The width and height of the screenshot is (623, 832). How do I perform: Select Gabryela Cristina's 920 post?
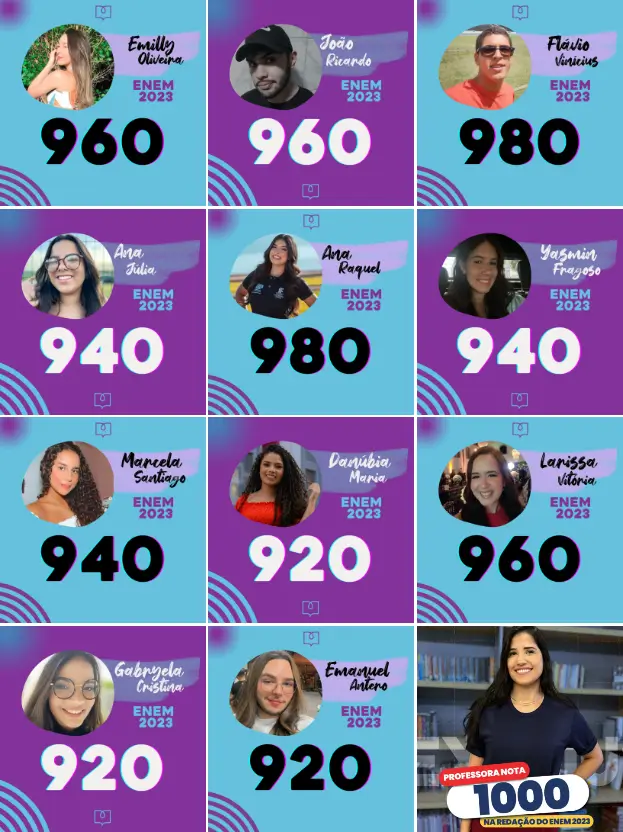coord(103,729)
